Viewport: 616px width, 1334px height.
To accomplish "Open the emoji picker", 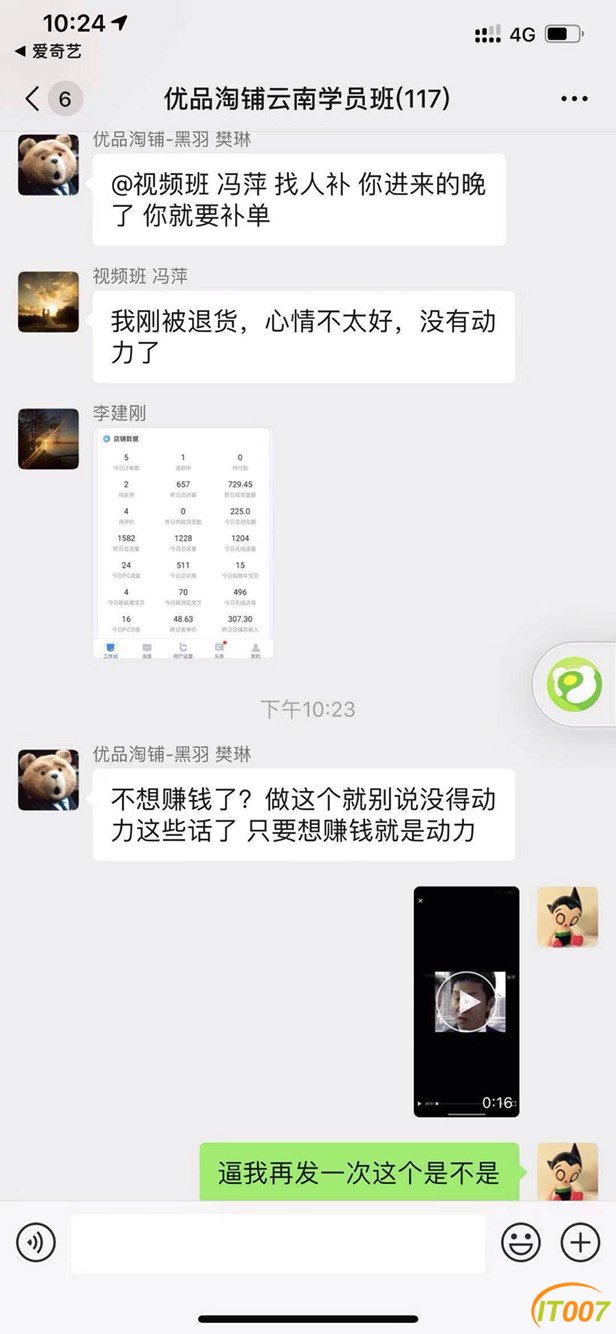I will [521, 1243].
